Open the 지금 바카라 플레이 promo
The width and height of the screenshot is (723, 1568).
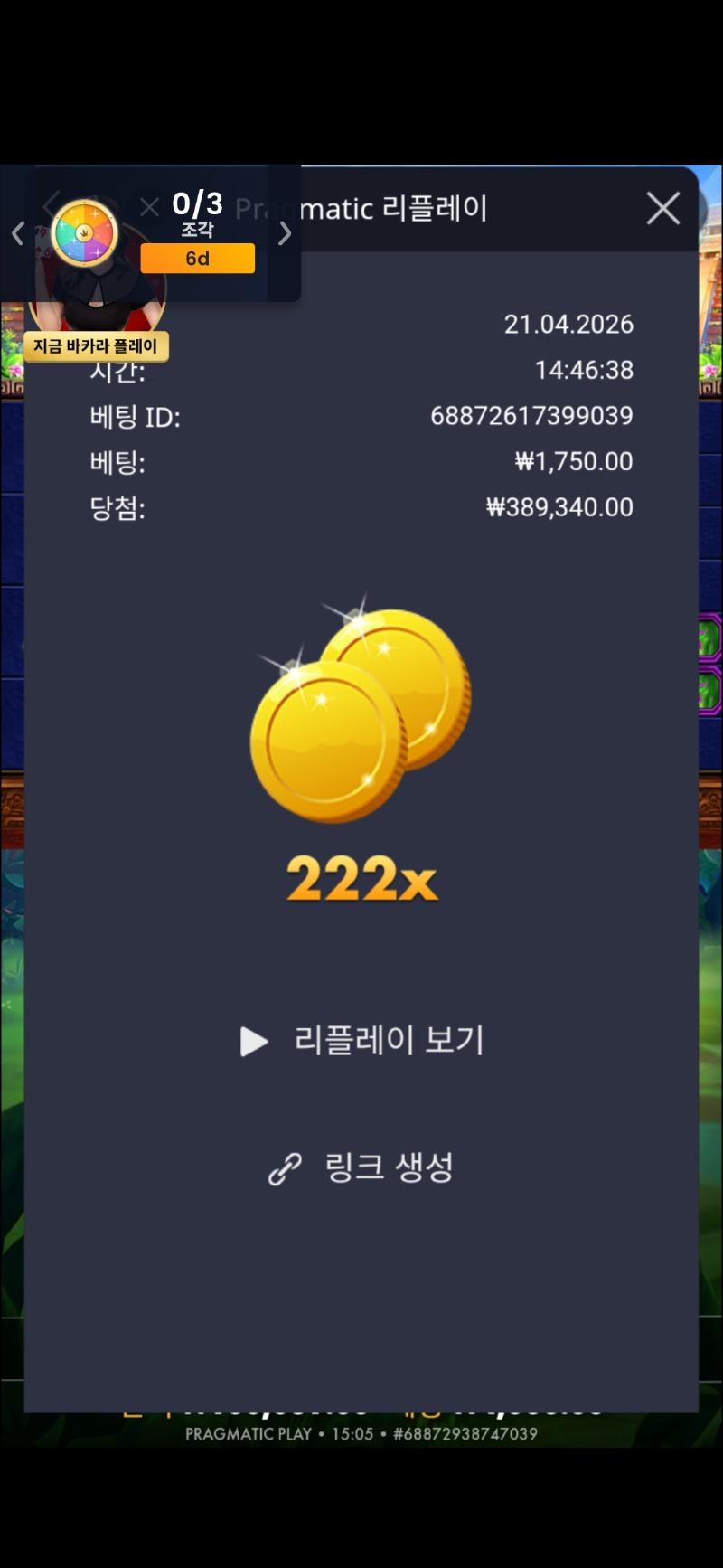coord(96,345)
